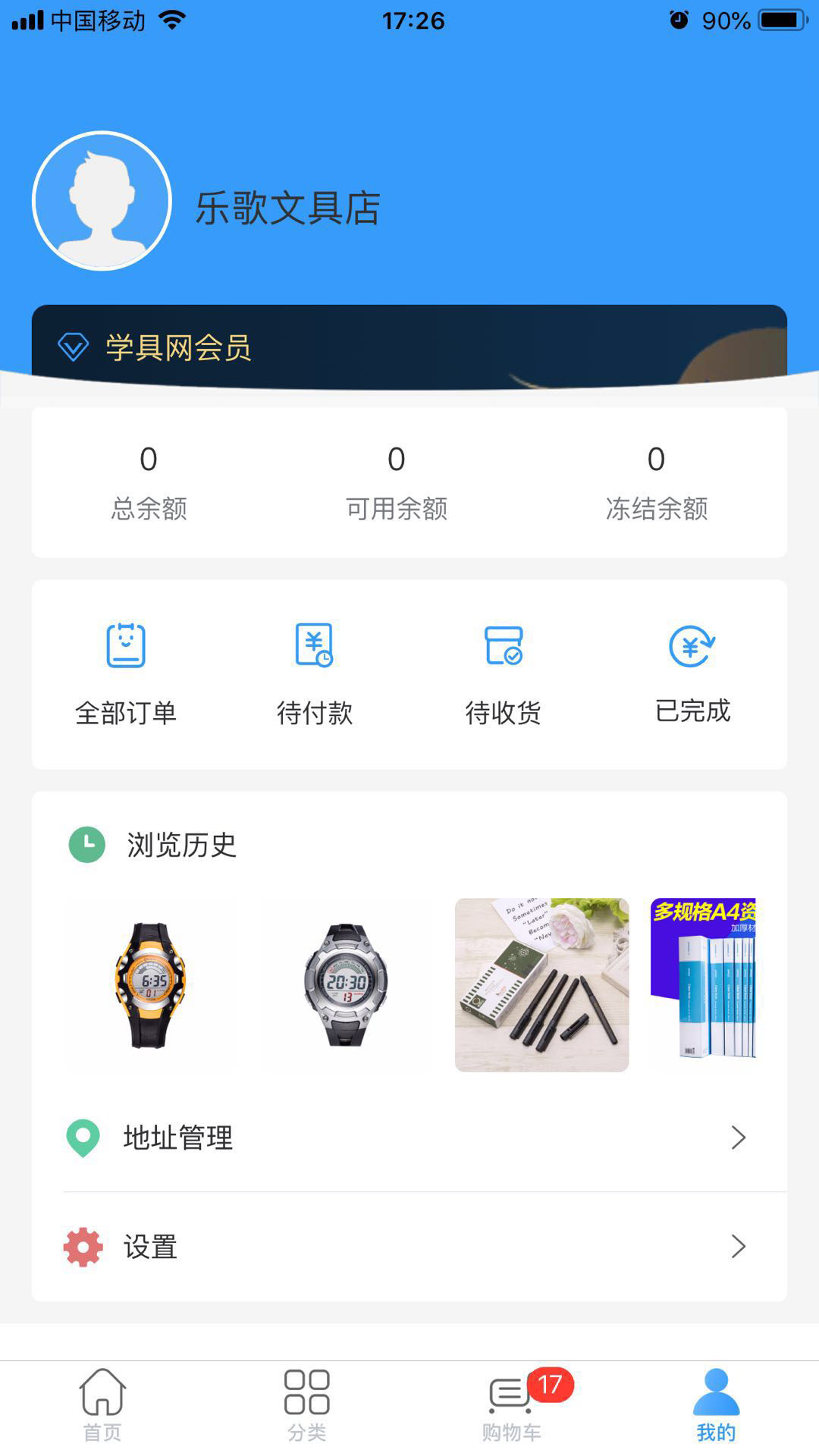Tap the 乐歌文具店 profile avatar
This screenshot has width=819, height=1456.
101,201
